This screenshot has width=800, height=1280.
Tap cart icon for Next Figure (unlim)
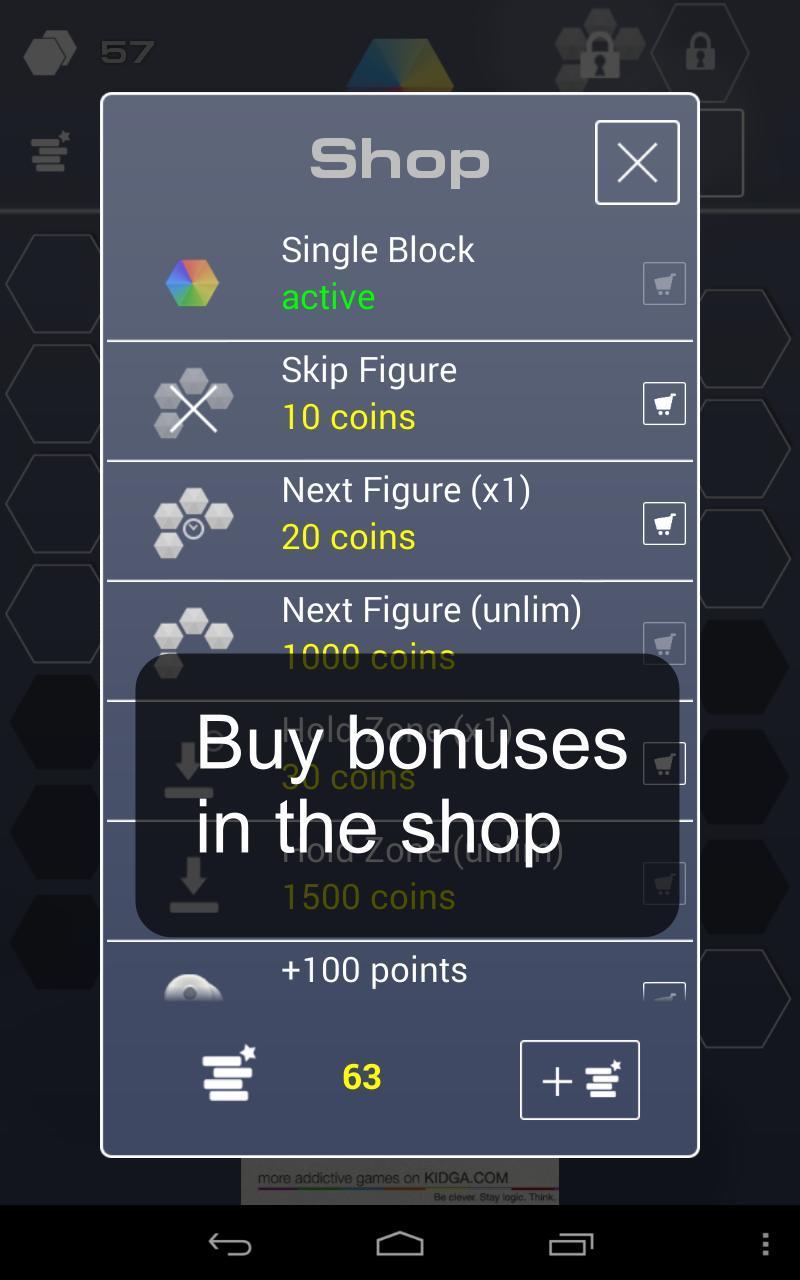coord(664,643)
